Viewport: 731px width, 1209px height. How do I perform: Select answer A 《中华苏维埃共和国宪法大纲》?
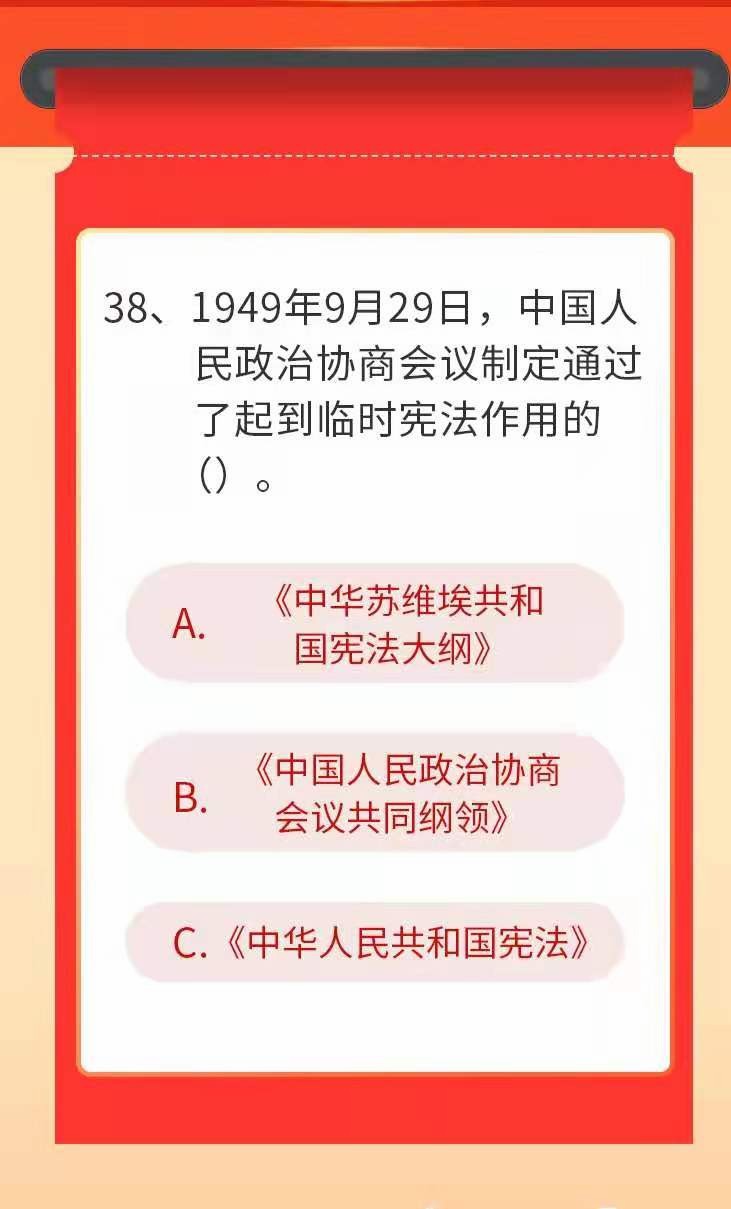[x=375, y=624]
